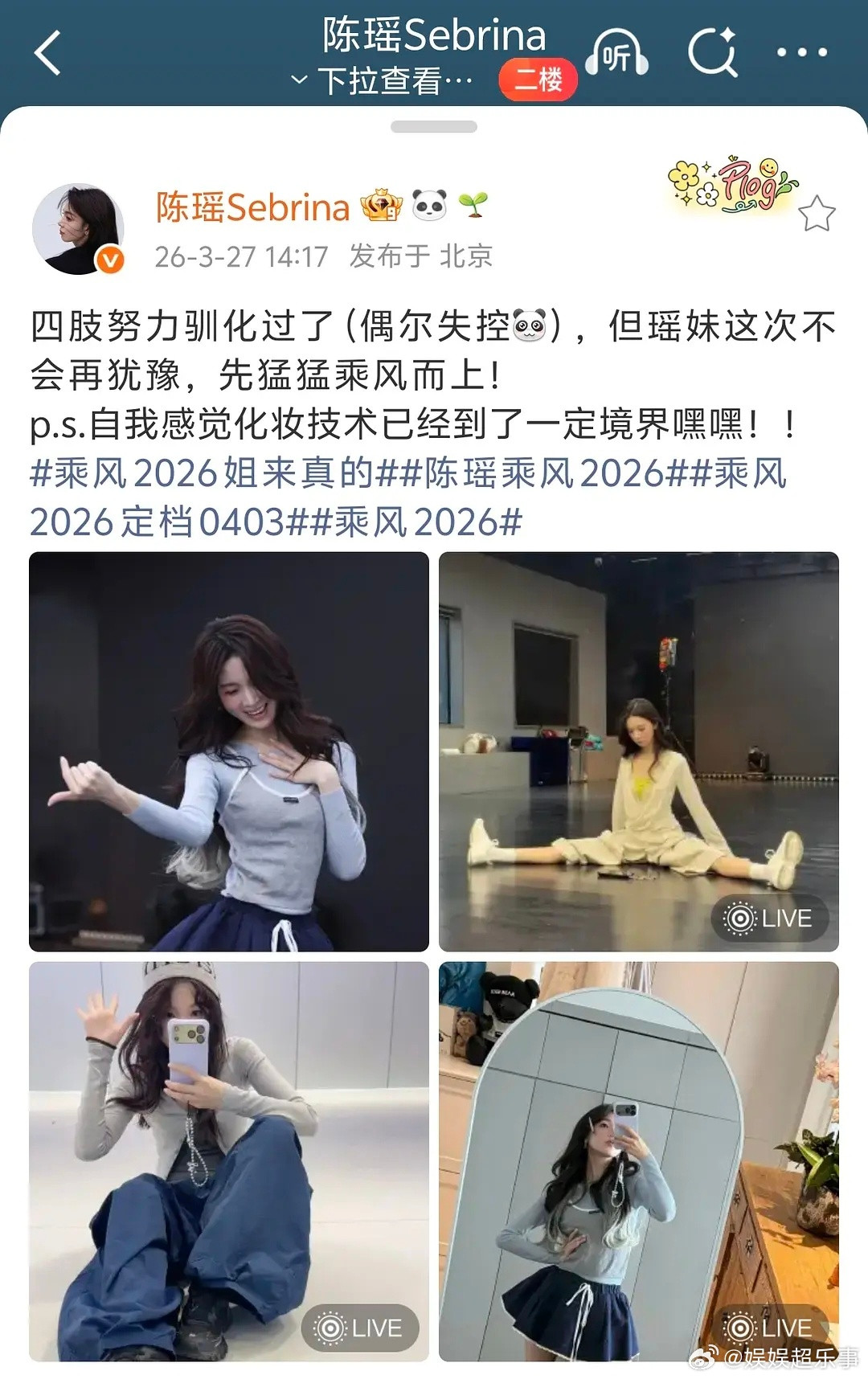Viewport: 868px width, 1379px height.
Task: Tap the headphones listen icon in the title bar
Action: (x=620, y=53)
